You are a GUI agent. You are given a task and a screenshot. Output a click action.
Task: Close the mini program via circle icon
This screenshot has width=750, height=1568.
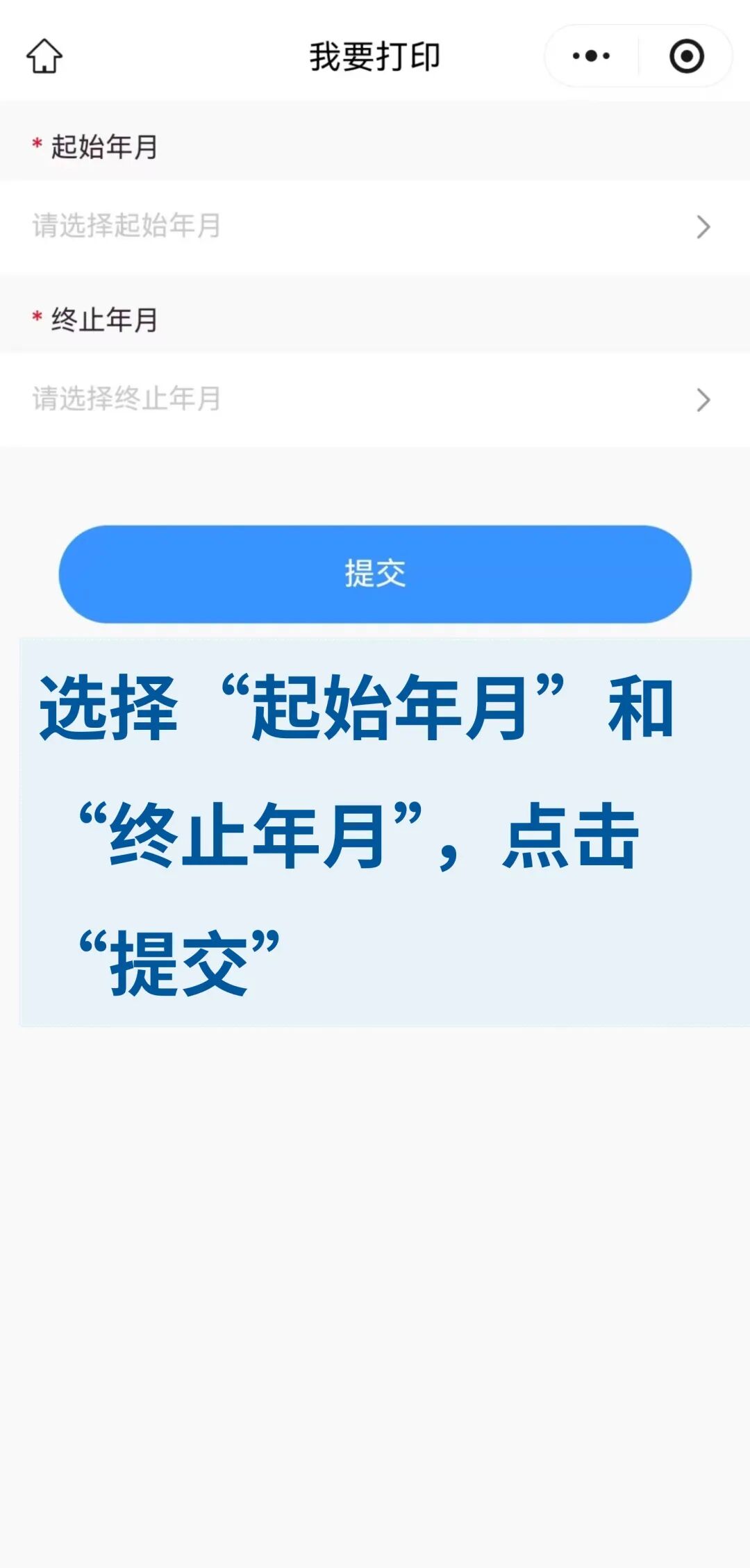686,56
